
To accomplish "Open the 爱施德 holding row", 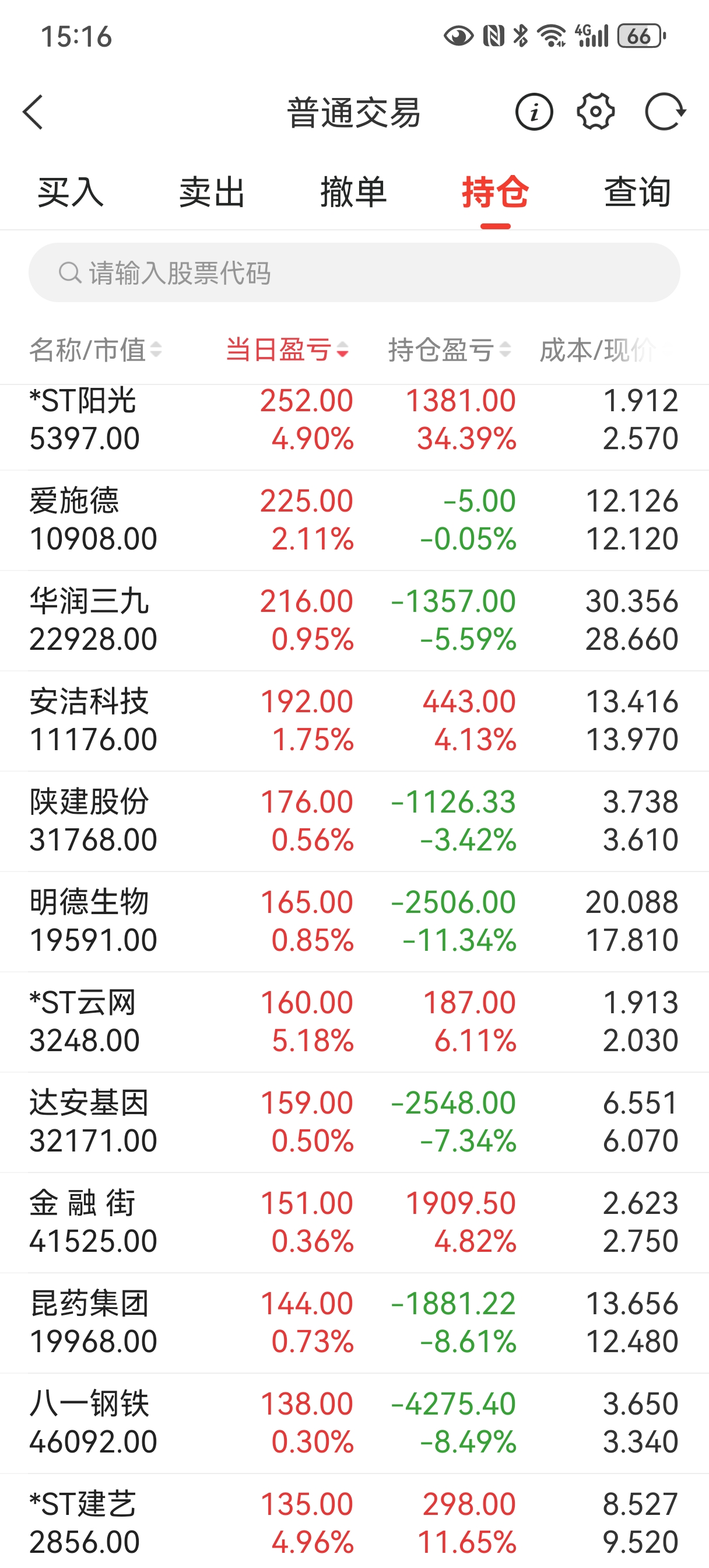I will (354, 520).
